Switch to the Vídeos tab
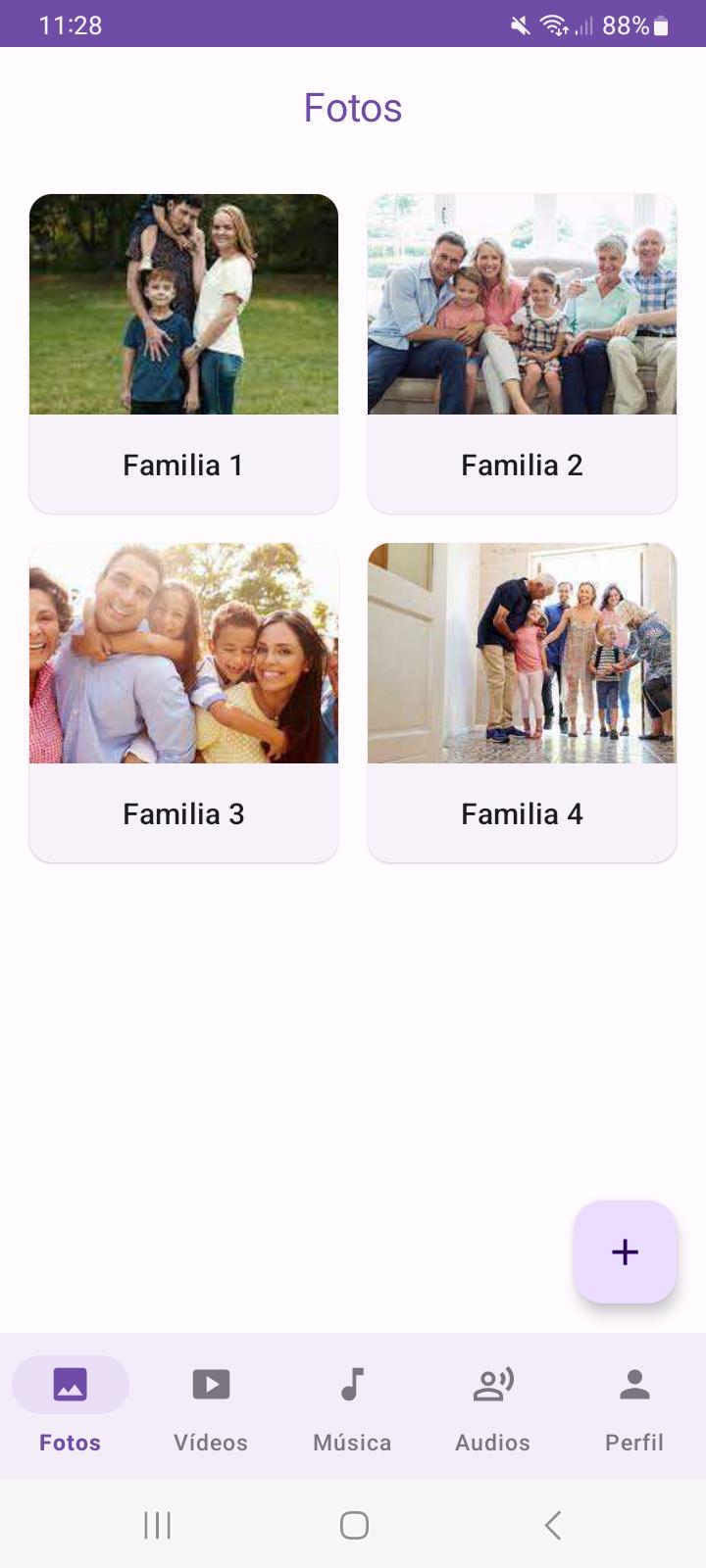The width and height of the screenshot is (706, 1568). tap(211, 1405)
